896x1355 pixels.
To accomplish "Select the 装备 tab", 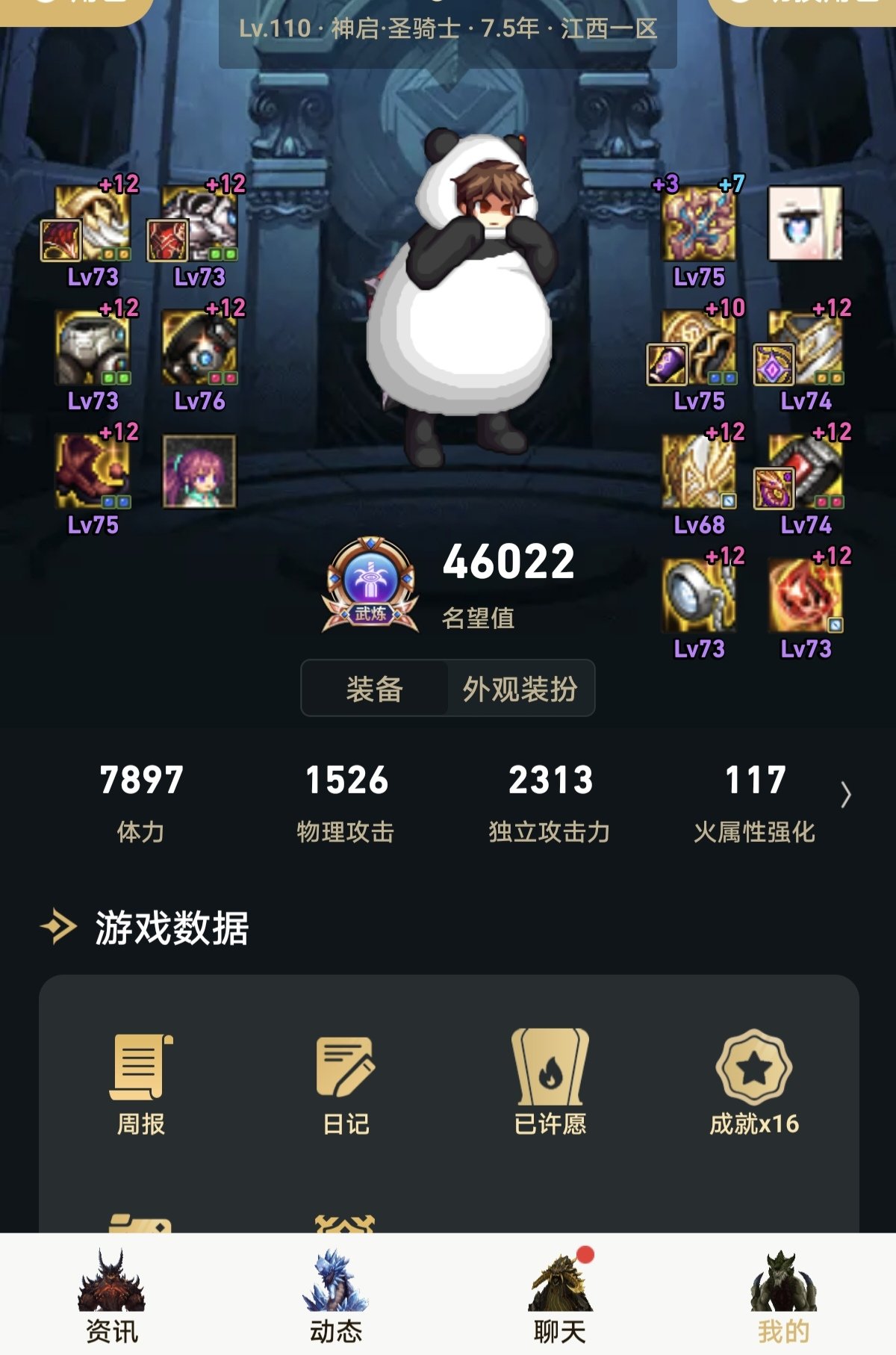I will click(x=374, y=689).
